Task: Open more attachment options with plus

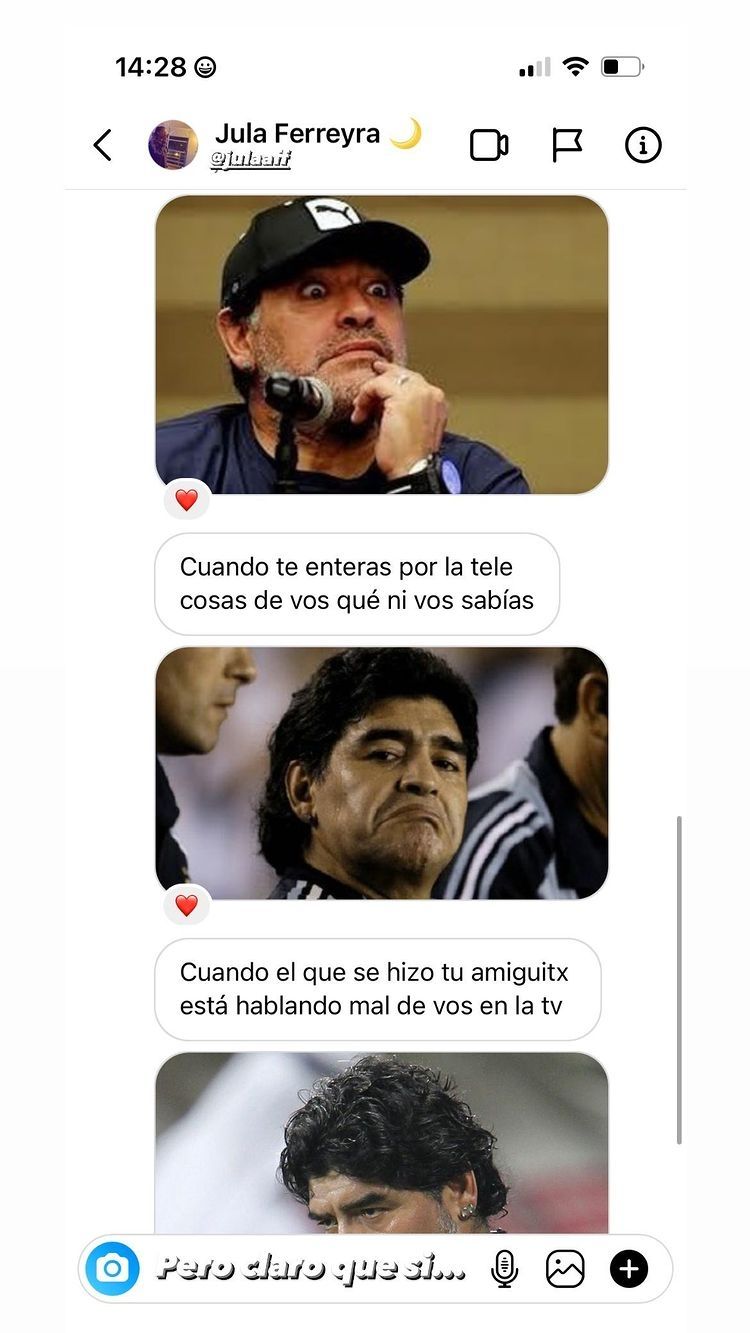Action: pos(629,1269)
